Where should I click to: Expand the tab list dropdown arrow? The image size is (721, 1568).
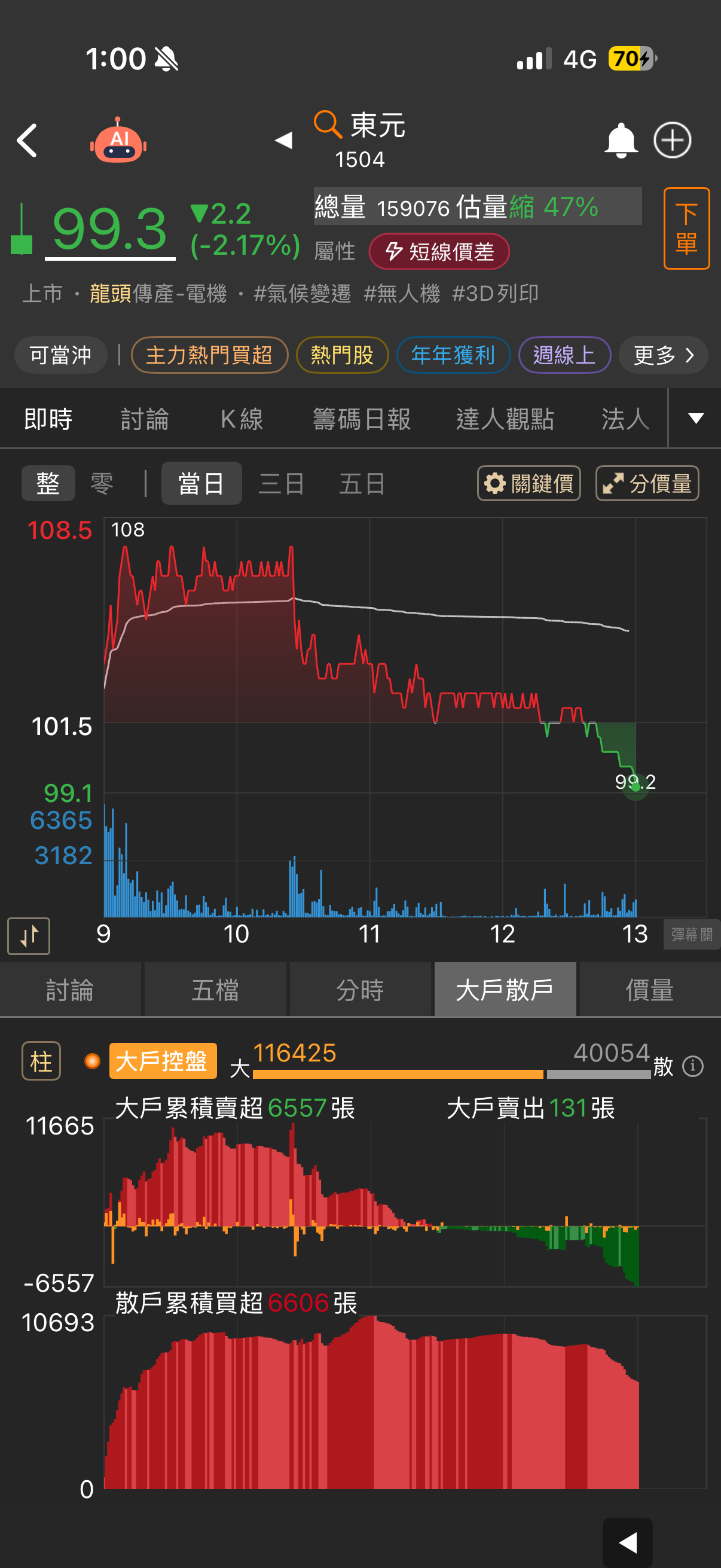[x=695, y=419]
